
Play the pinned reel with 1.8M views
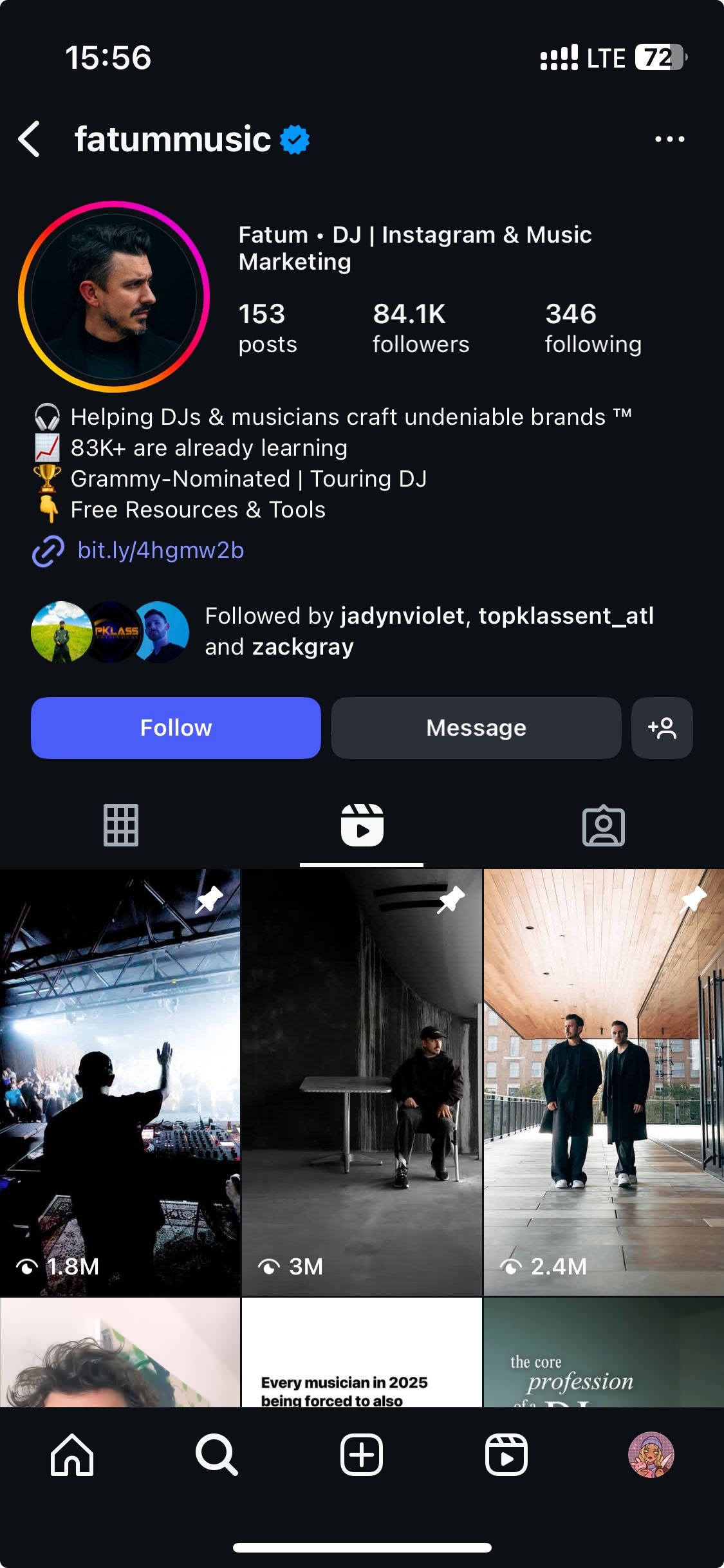coord(120,1081)
